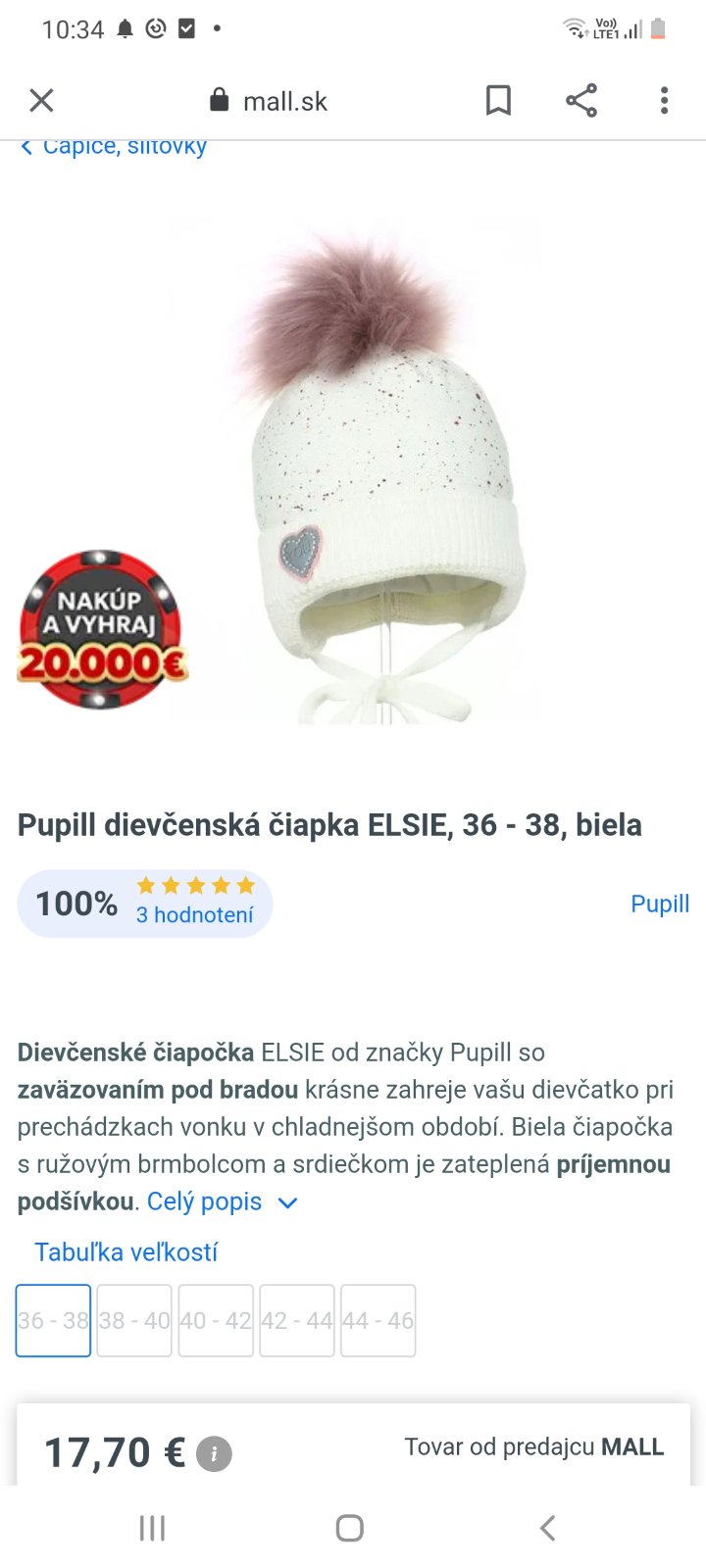The width and height of the screenshot is (706, 1568).
Task: Select size 44 - 46
Action: (x=378, y=1320)
